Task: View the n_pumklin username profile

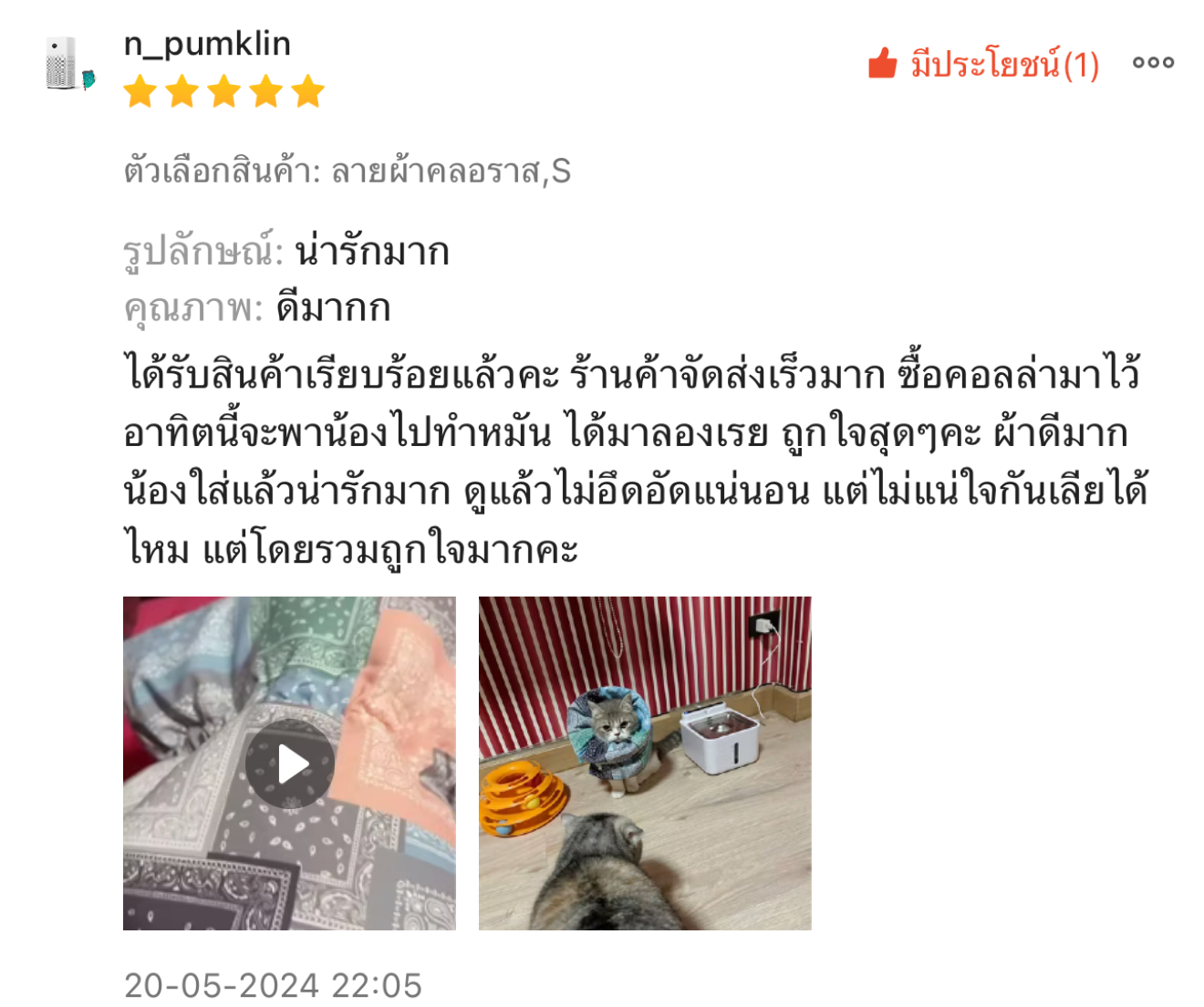Action: tap(207, 44)
